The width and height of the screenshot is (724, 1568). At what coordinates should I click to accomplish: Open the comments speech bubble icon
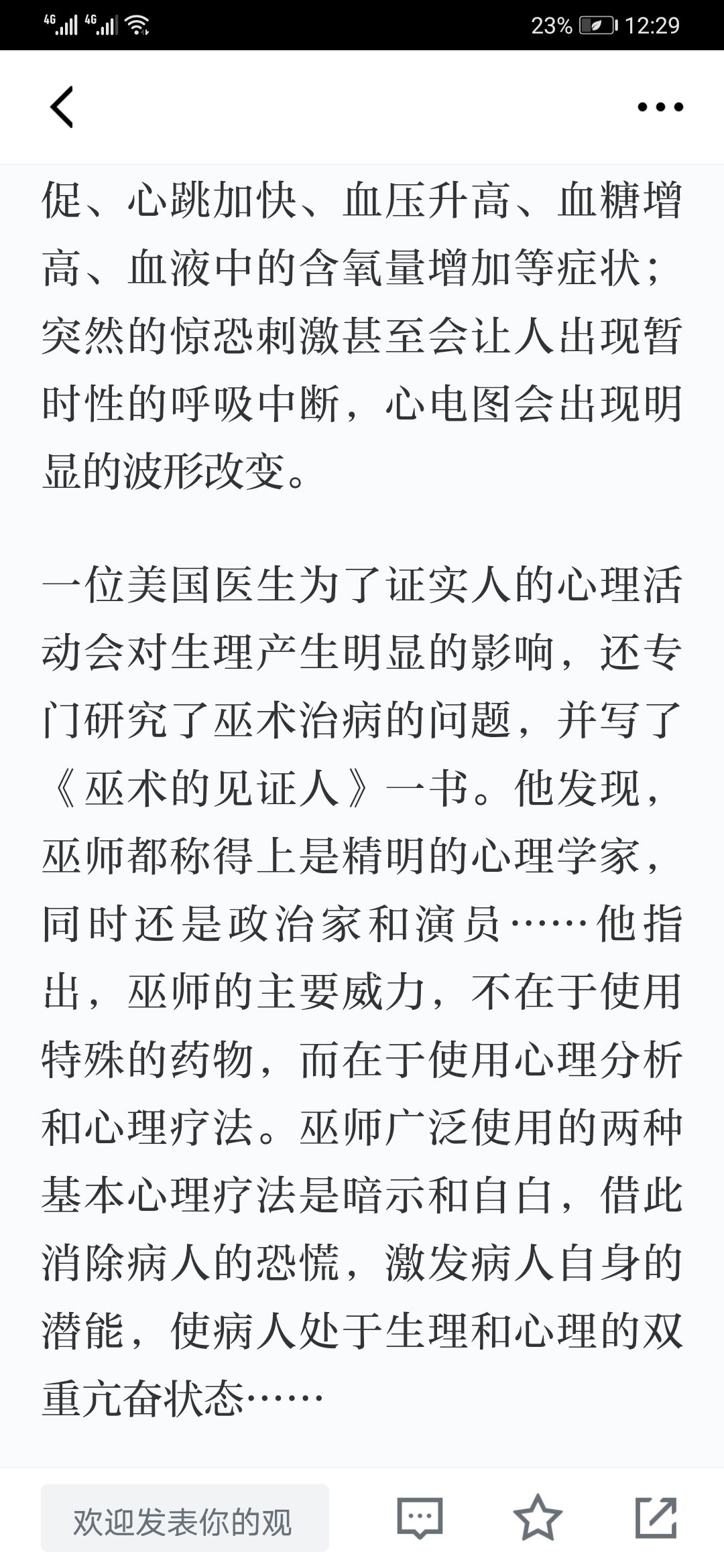420,1518
